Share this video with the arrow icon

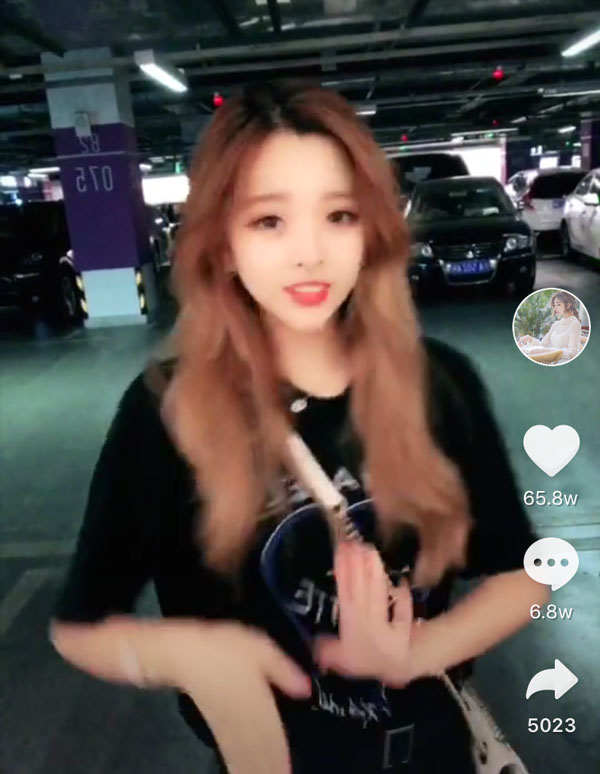pos(551,682)
